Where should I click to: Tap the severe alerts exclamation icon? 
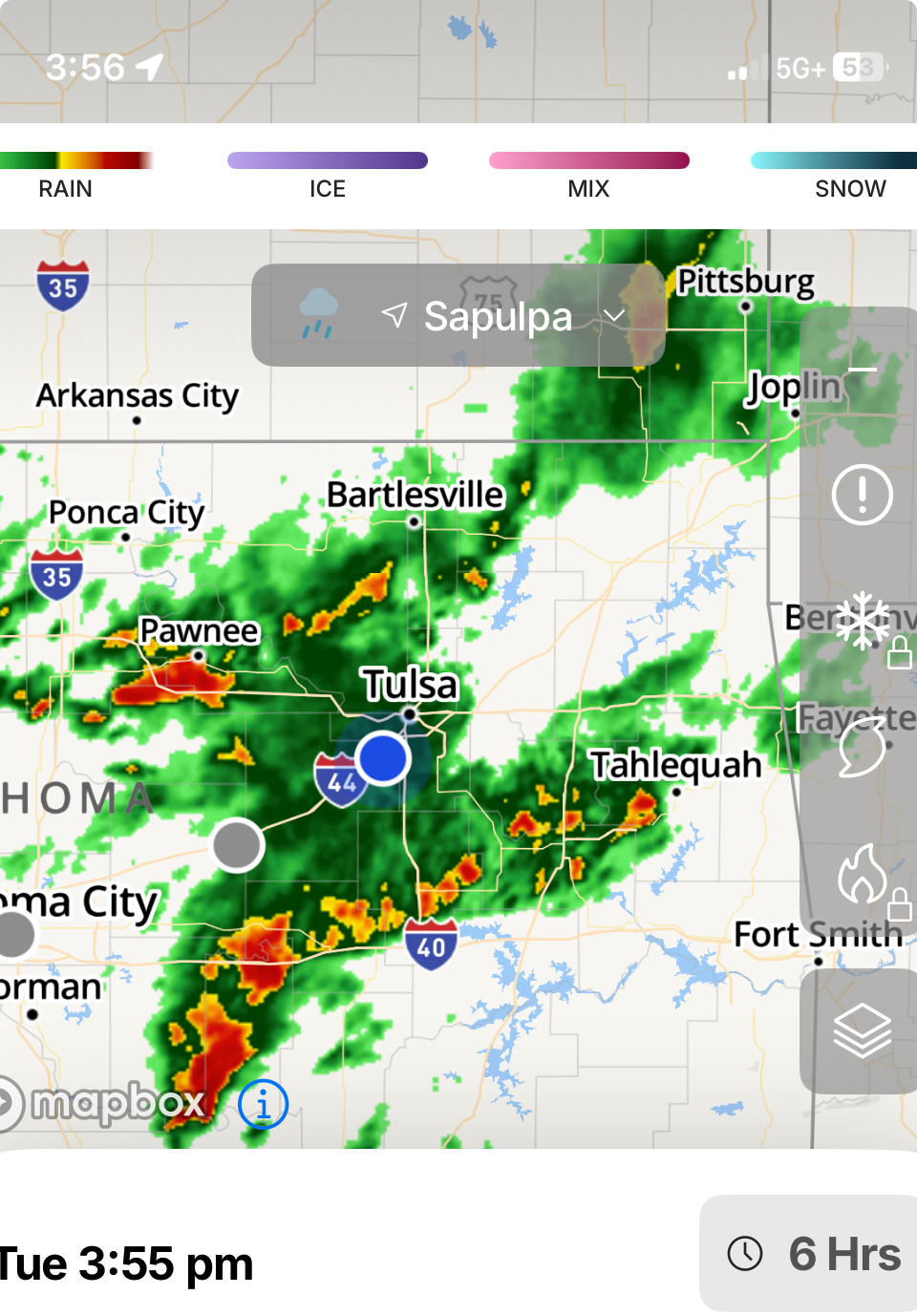pyautogui.click(x=862, y=495)
